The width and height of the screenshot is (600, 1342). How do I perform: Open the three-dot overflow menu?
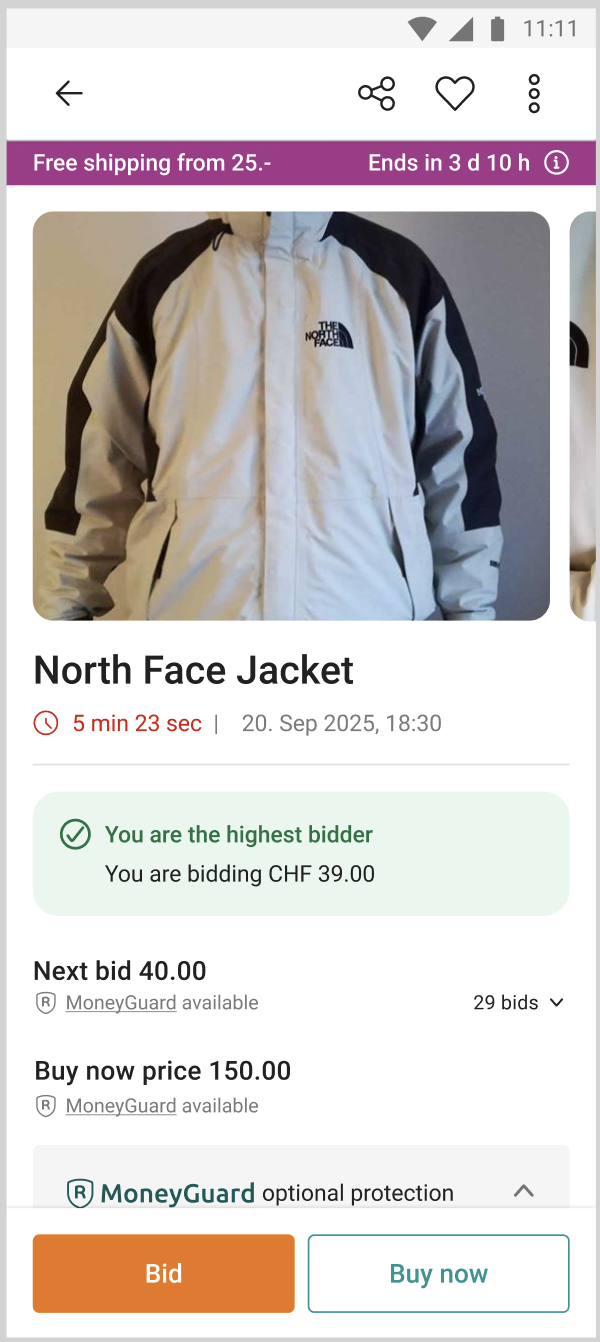(534, 94)
